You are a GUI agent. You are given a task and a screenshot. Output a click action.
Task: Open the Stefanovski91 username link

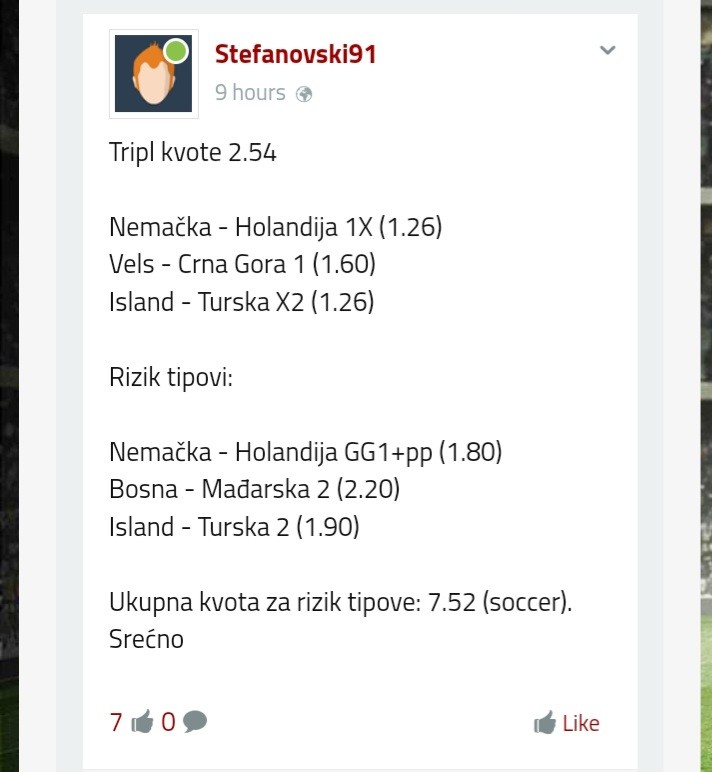(295, 54)
